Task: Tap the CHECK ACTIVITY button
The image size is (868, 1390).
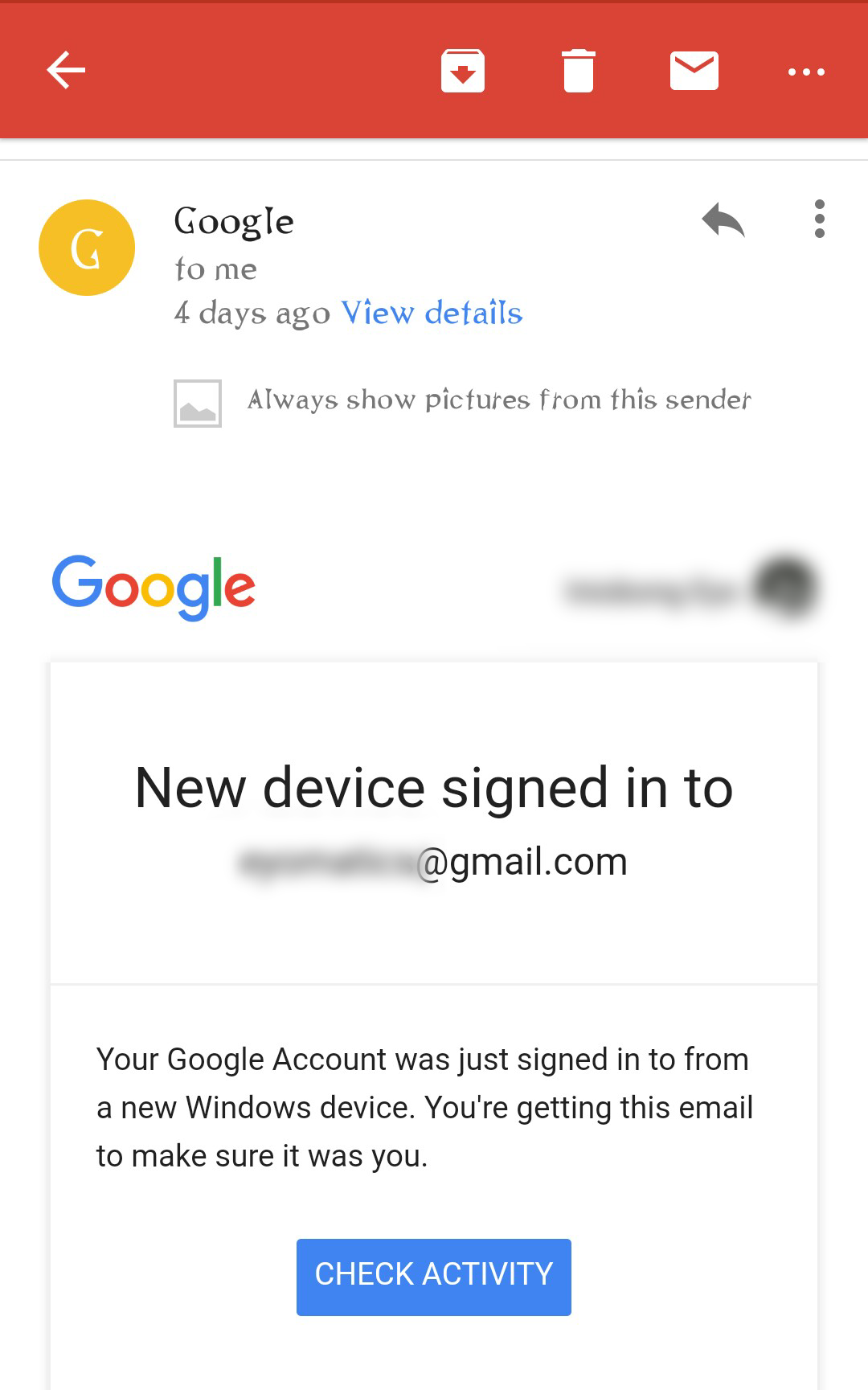Action: [434, 1277]
